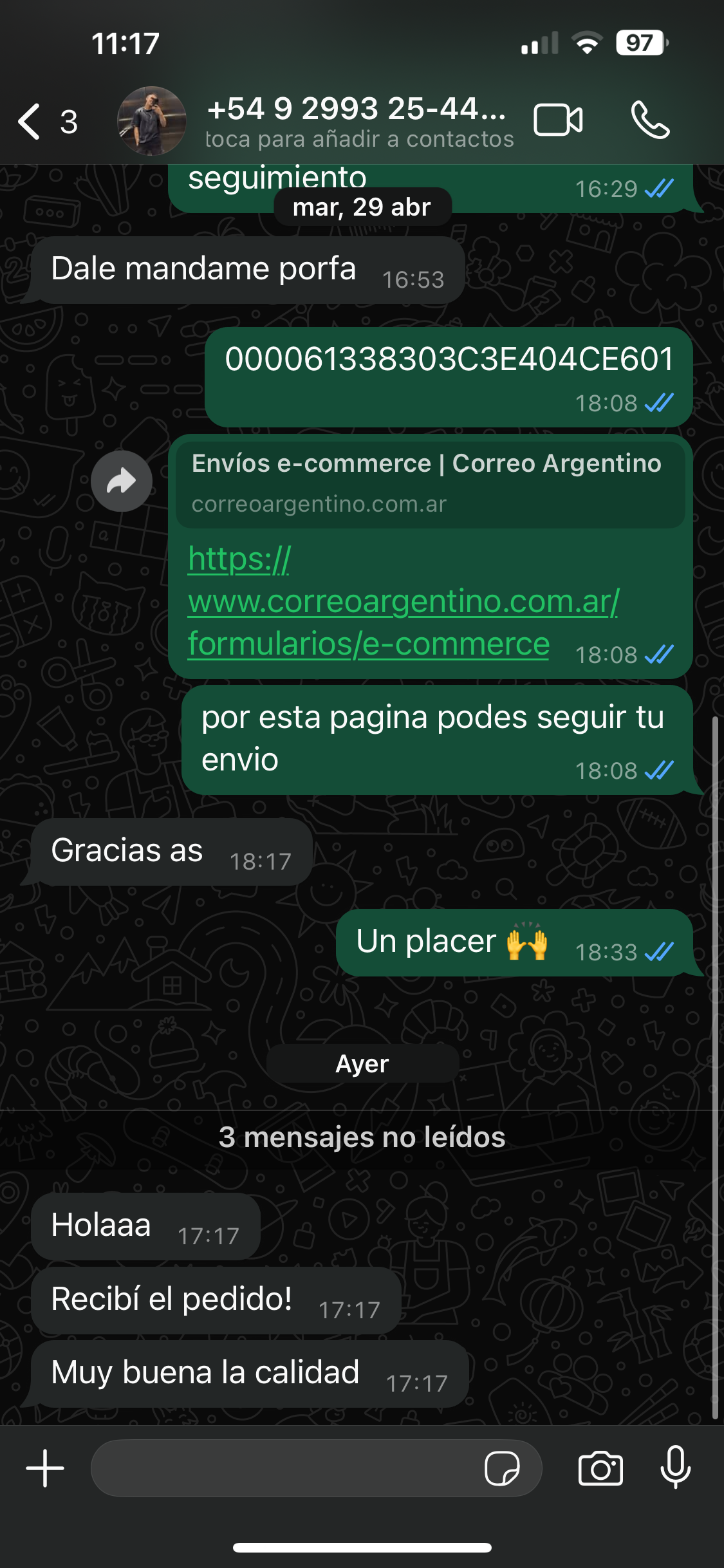Start a voice call
The height and width of the screenshot is (1568, 724).
click(x=650, y=120)
